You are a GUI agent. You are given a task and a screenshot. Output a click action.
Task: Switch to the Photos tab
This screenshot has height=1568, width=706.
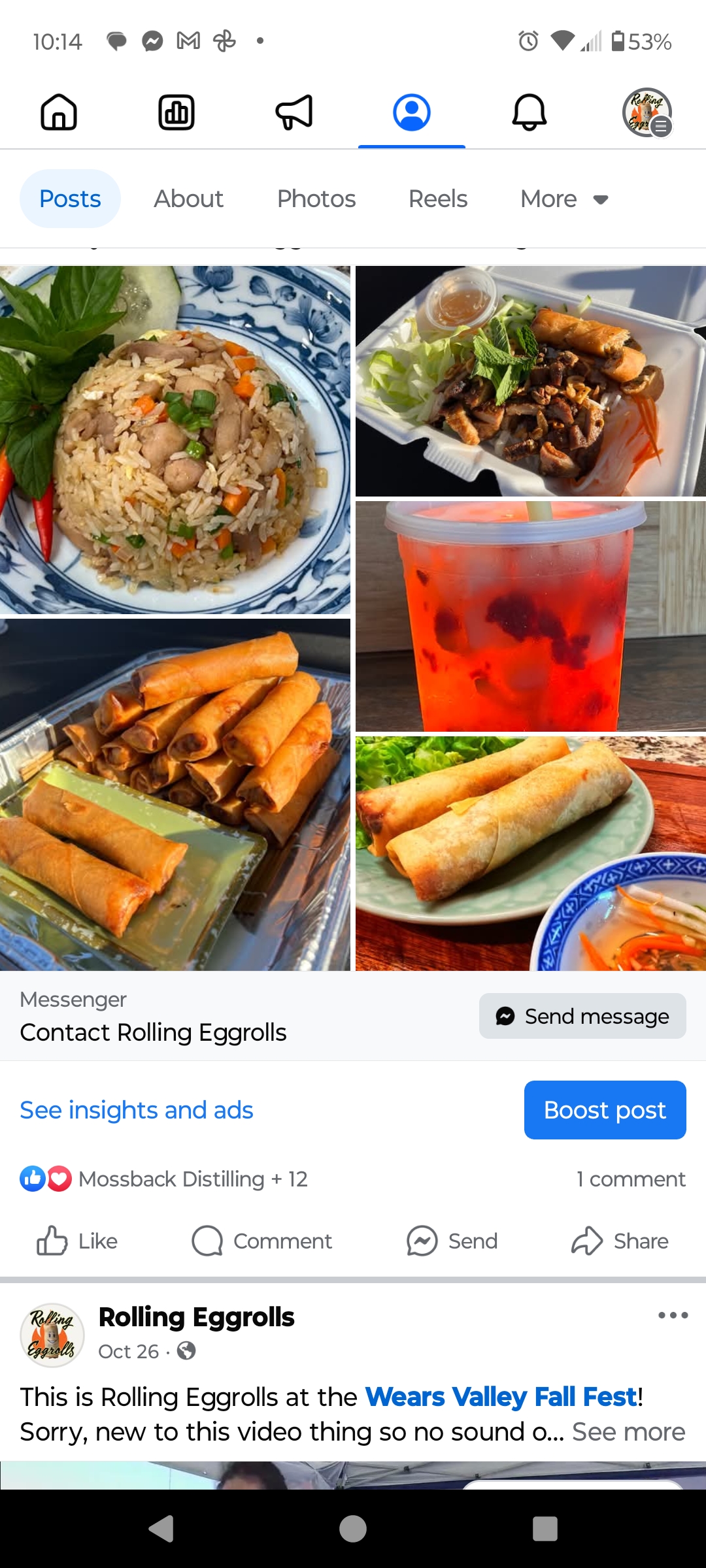coord(316,199)
